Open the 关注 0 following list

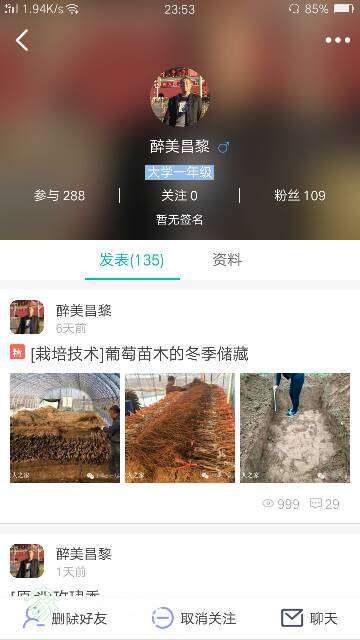(179, 196)
